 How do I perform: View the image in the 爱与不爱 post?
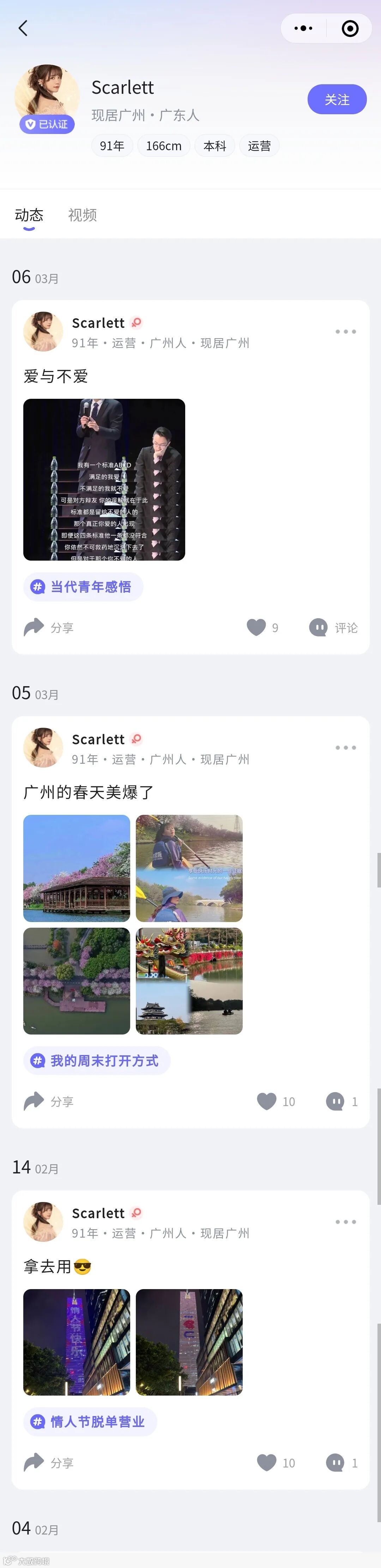104,479
